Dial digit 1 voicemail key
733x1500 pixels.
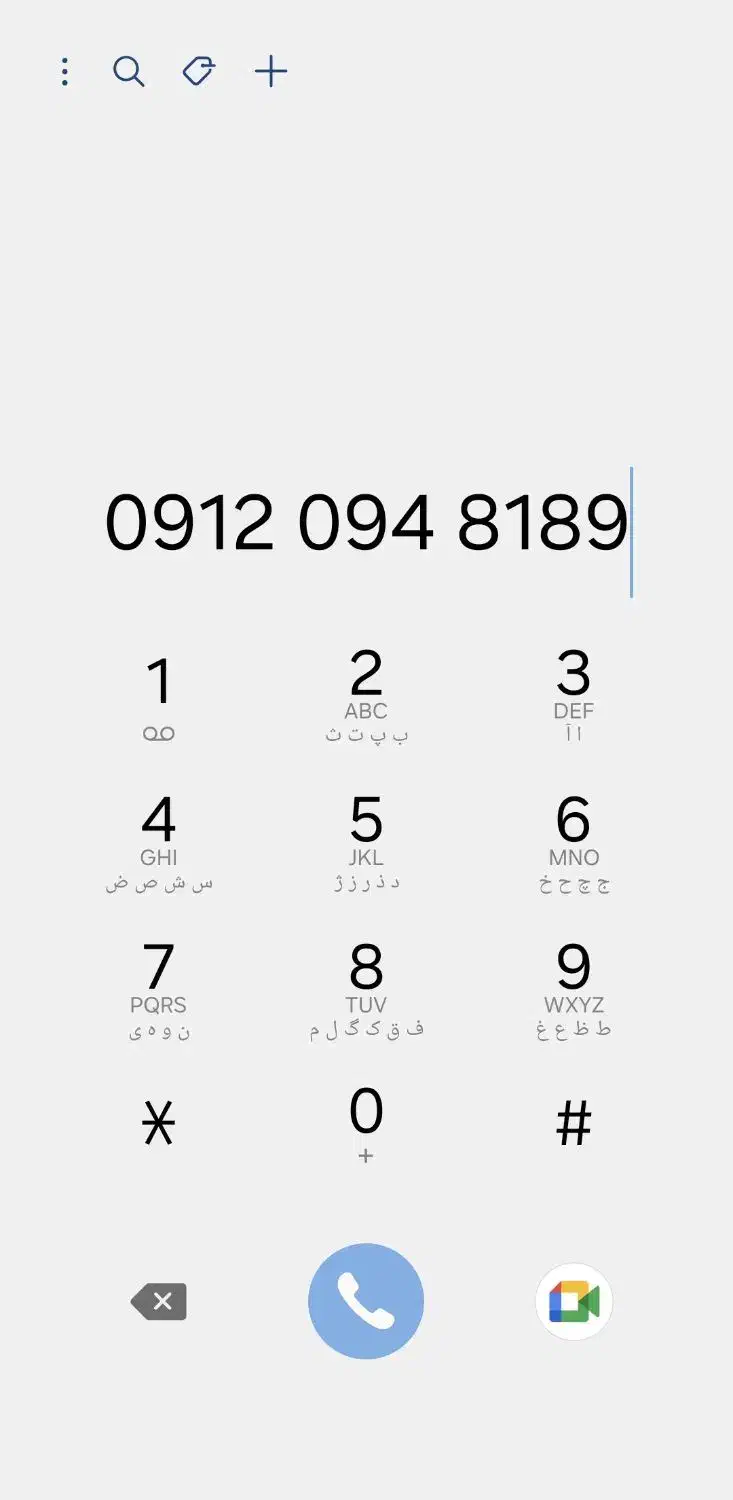coord(159,697)
